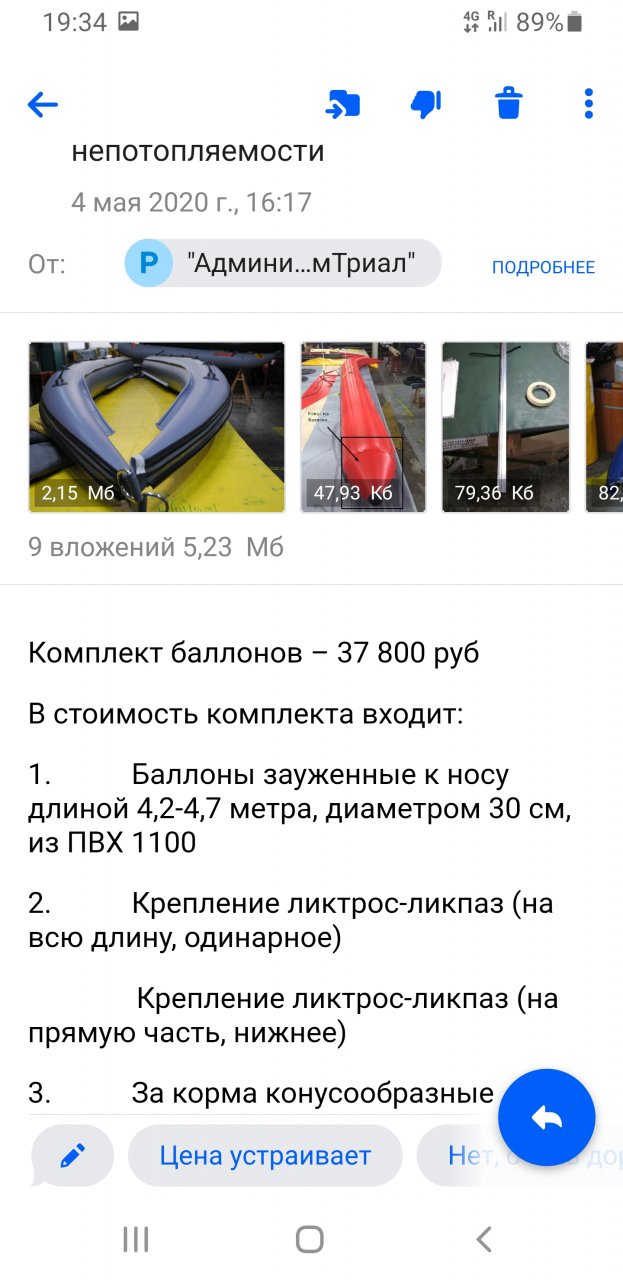View the 47,93 Кб red balloon attachment

tap(364, 427)
